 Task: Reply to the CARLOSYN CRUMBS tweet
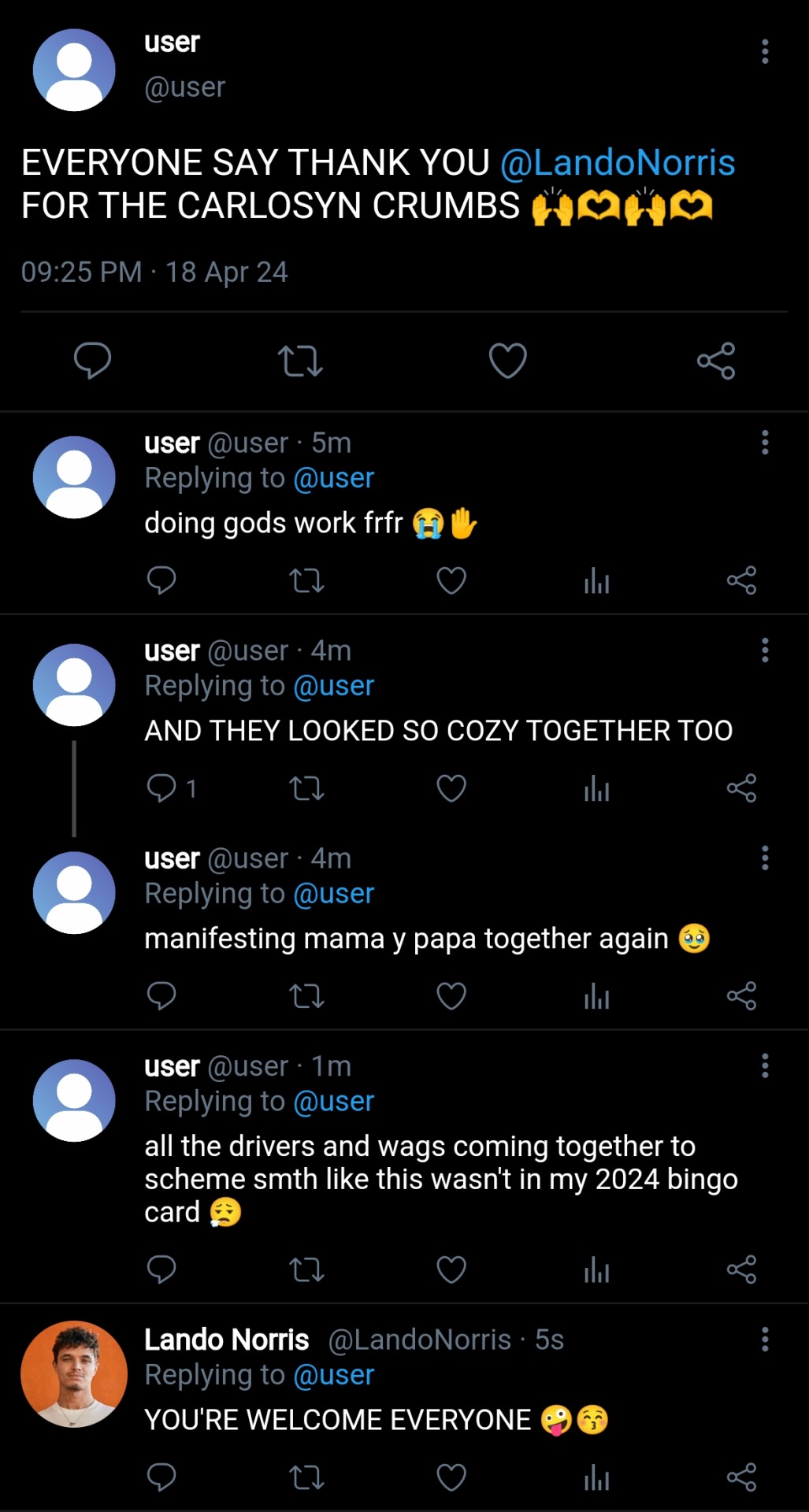pos(92,361)
